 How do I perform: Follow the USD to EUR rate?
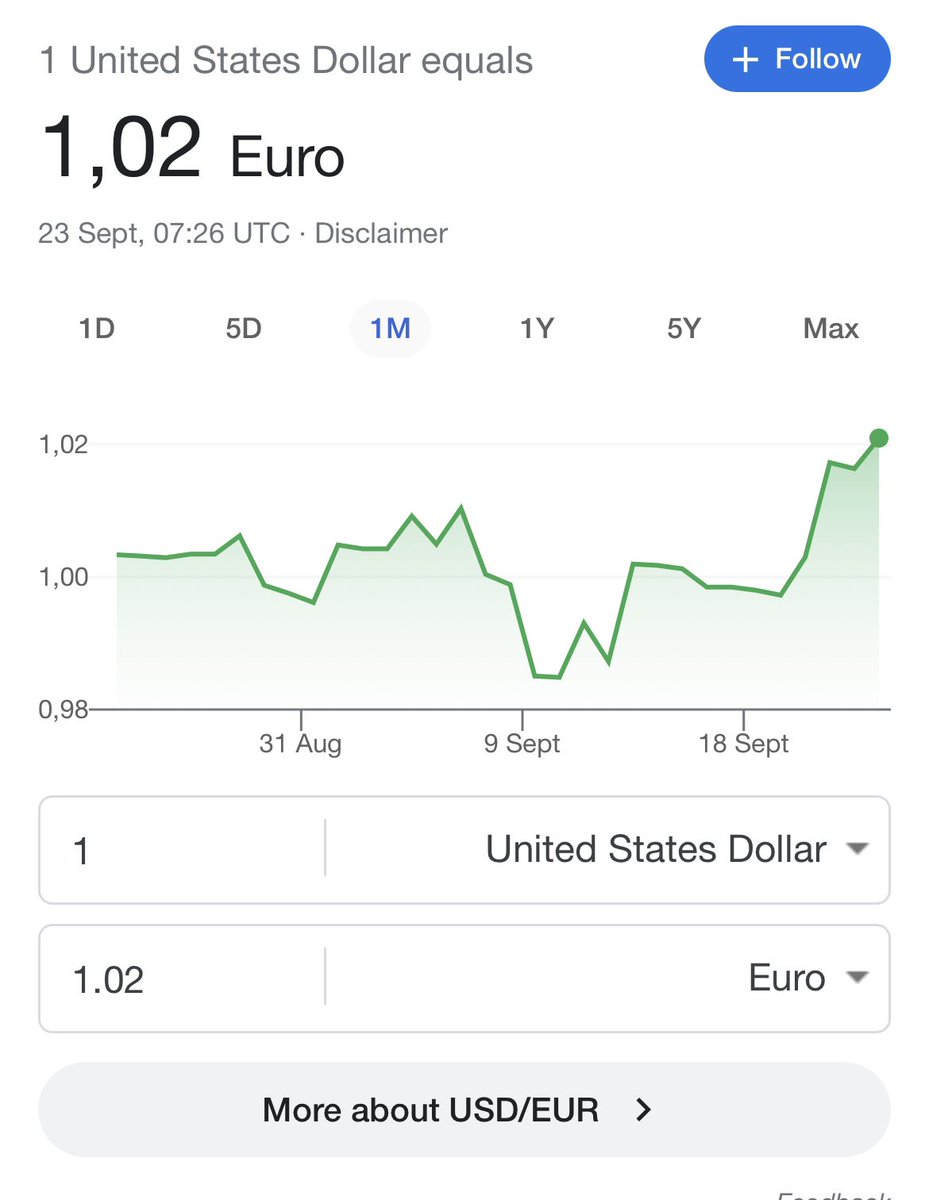click(x=797, y=60)
